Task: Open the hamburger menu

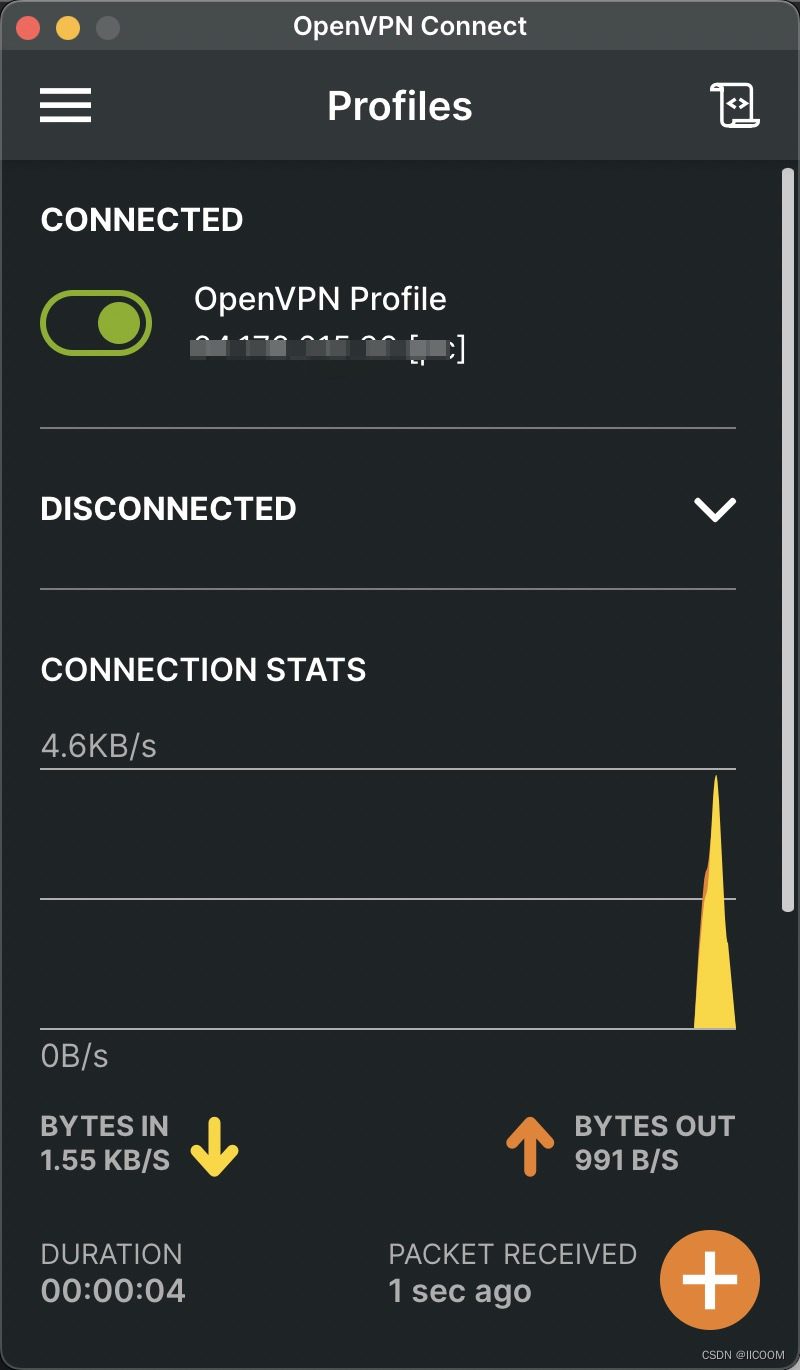Action: [x=66, y=105]
